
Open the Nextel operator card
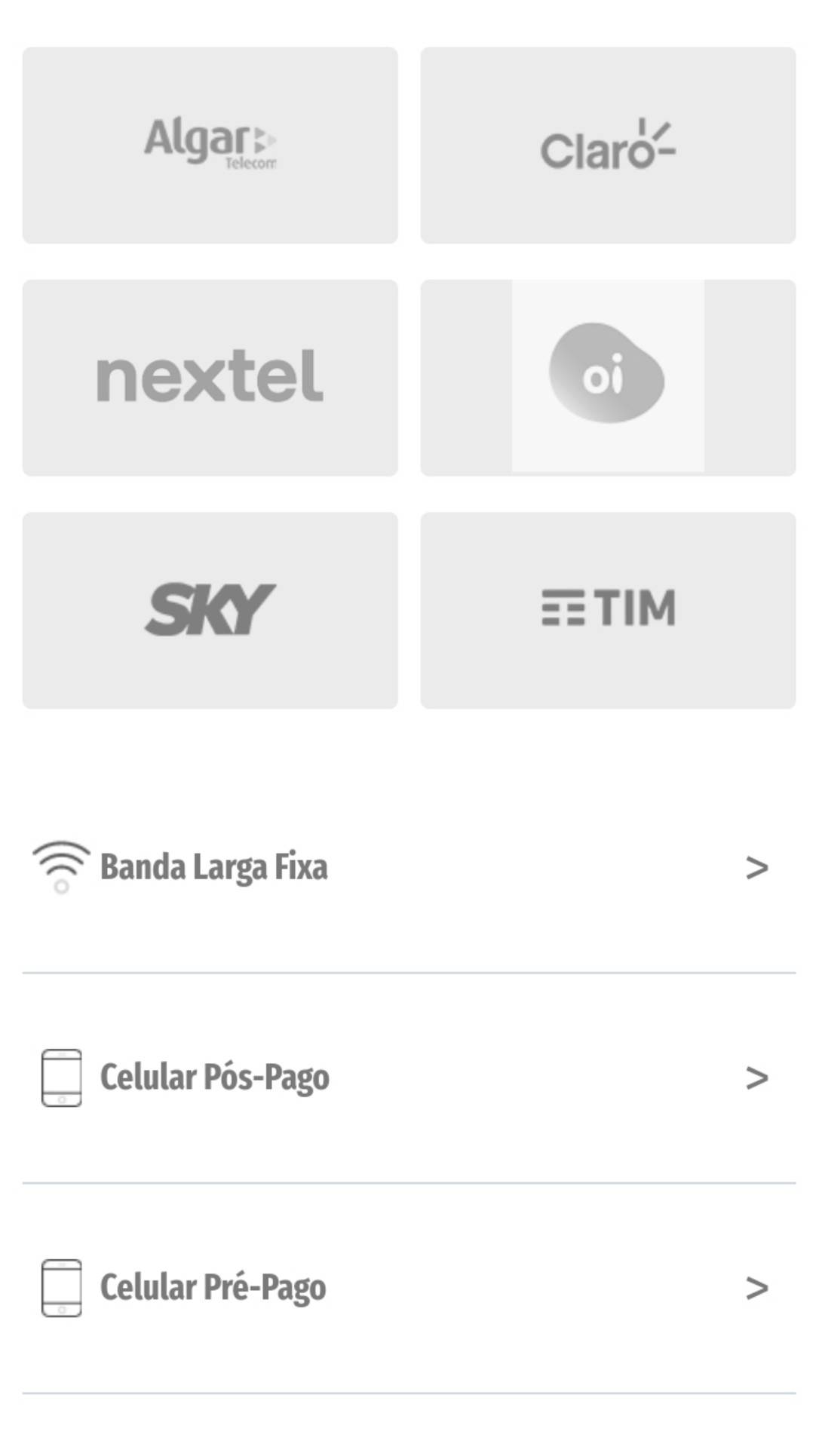coord(210,378)
